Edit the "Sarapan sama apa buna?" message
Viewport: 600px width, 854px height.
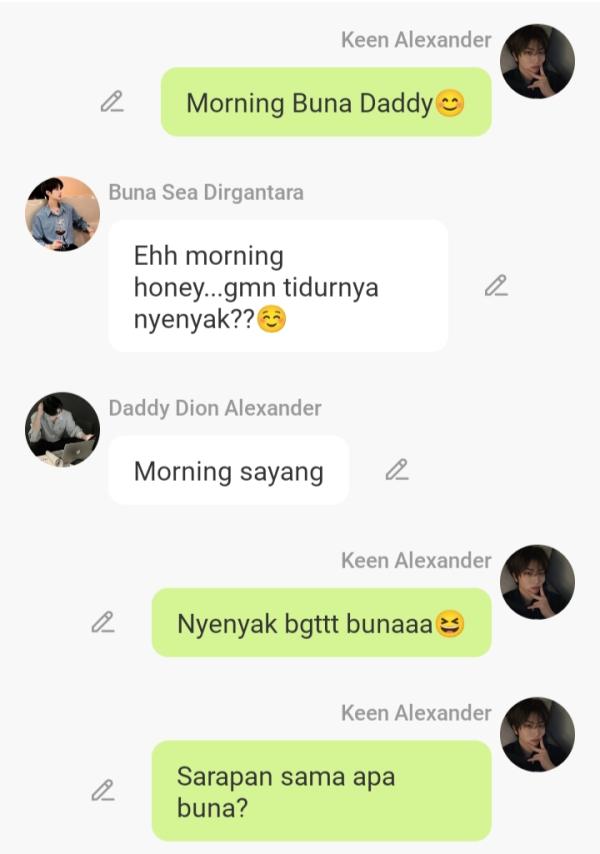coord(103,790)
